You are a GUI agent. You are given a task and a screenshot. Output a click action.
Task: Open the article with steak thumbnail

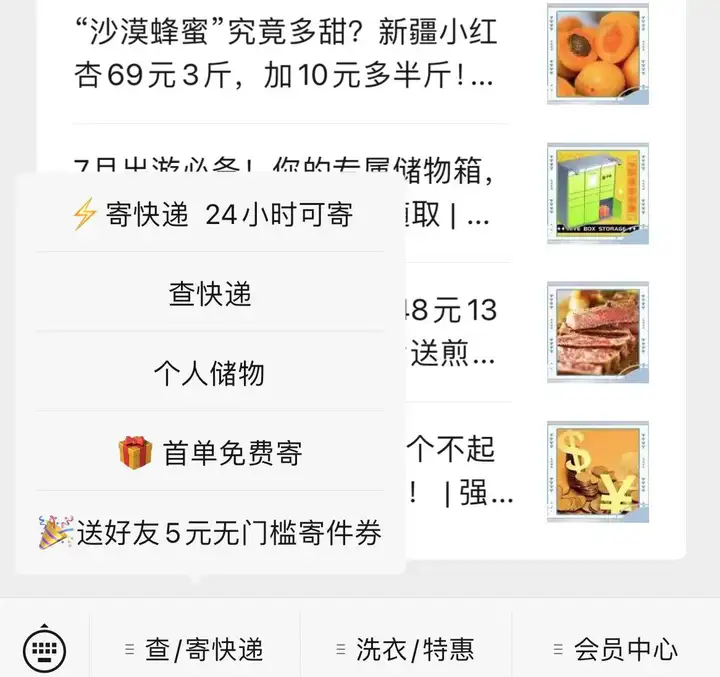coord(598,332)
